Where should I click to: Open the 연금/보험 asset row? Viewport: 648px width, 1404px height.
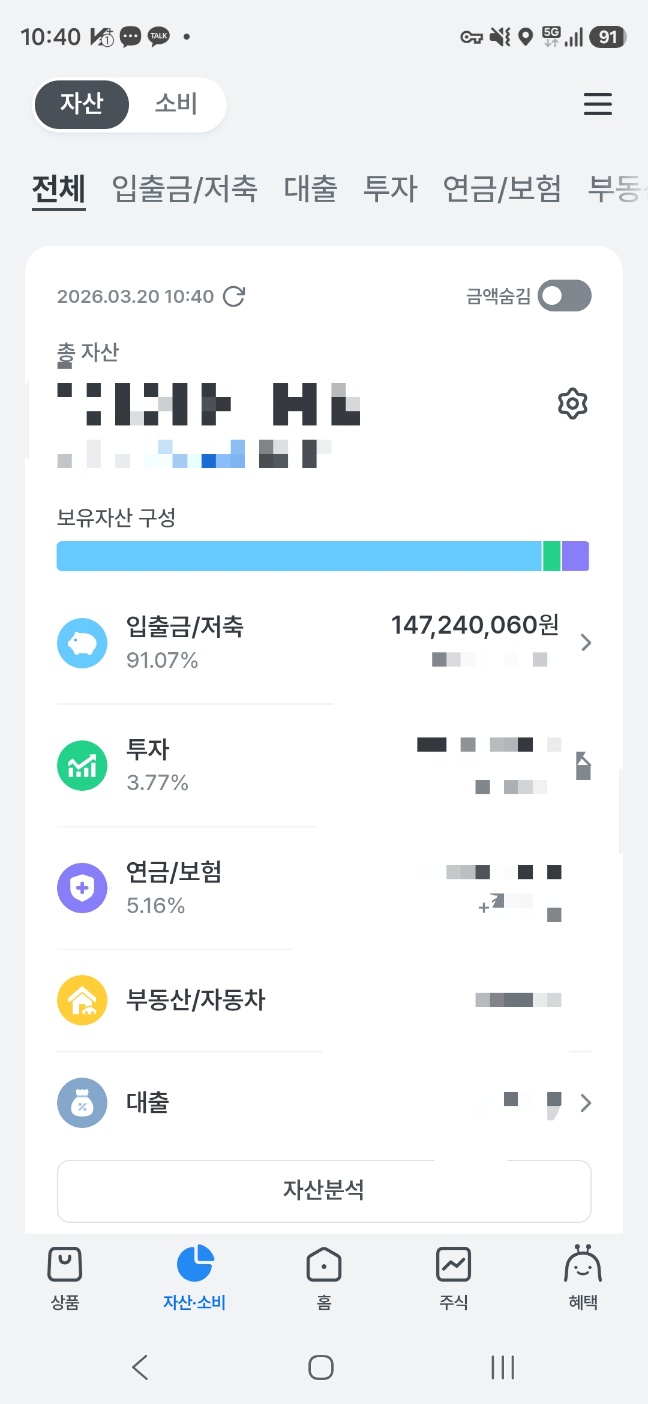tap(323, 888)
